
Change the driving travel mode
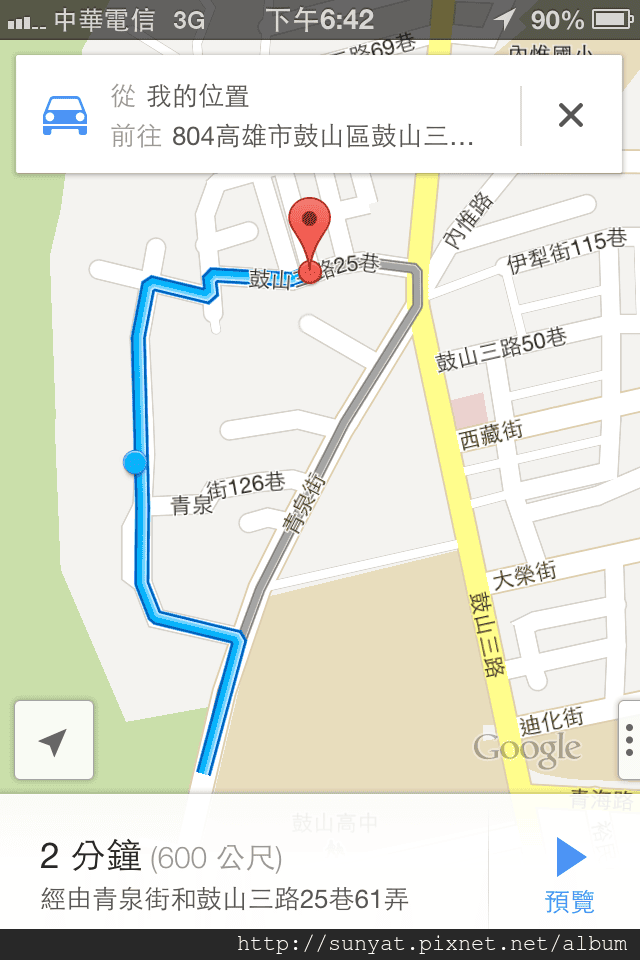coord(65,115)
